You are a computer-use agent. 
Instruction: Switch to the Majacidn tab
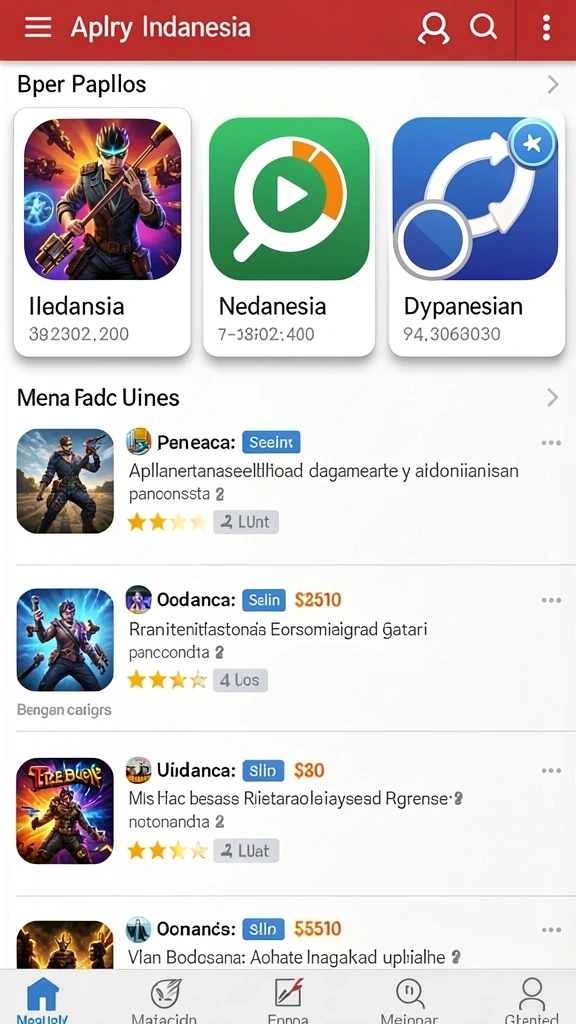tap(165, 998)
